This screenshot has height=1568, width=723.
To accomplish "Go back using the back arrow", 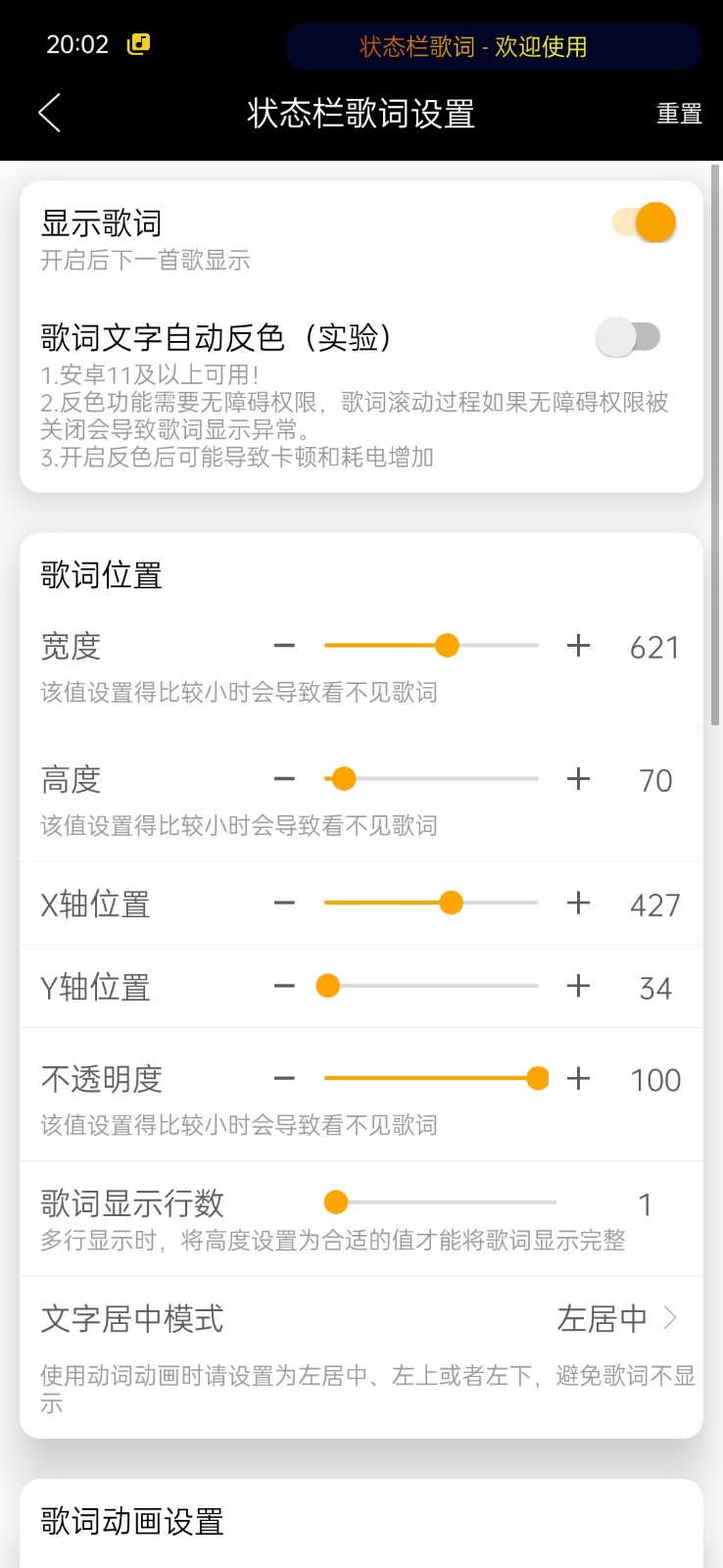I will click(49, 114).
